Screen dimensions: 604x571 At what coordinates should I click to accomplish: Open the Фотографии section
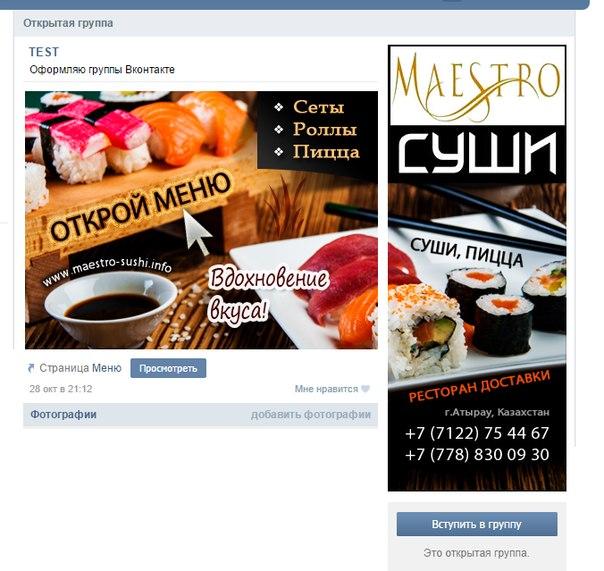click(x=64, y=414)
